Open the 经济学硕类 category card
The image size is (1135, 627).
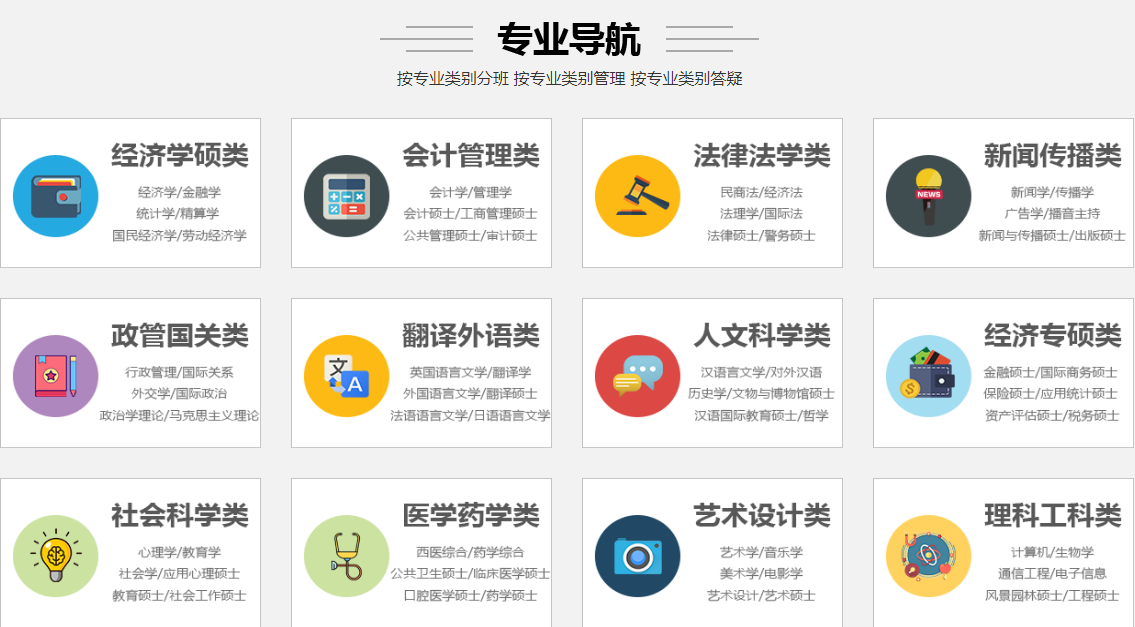tap(131, 193)
